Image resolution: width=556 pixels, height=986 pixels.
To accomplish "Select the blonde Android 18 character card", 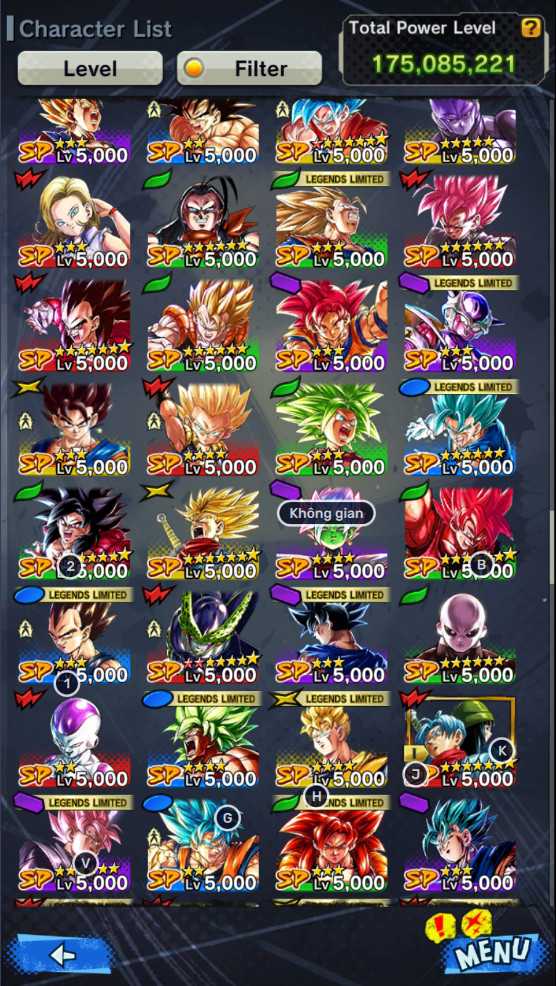I will [x=74, y=221].
